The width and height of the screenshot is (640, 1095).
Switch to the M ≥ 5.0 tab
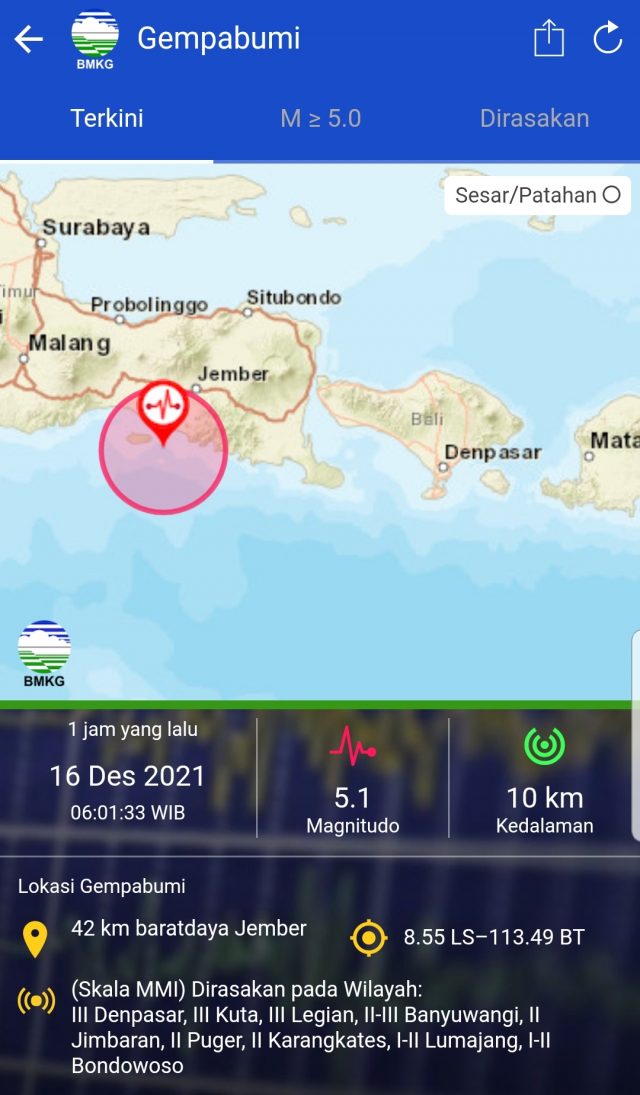pos(320,119)
